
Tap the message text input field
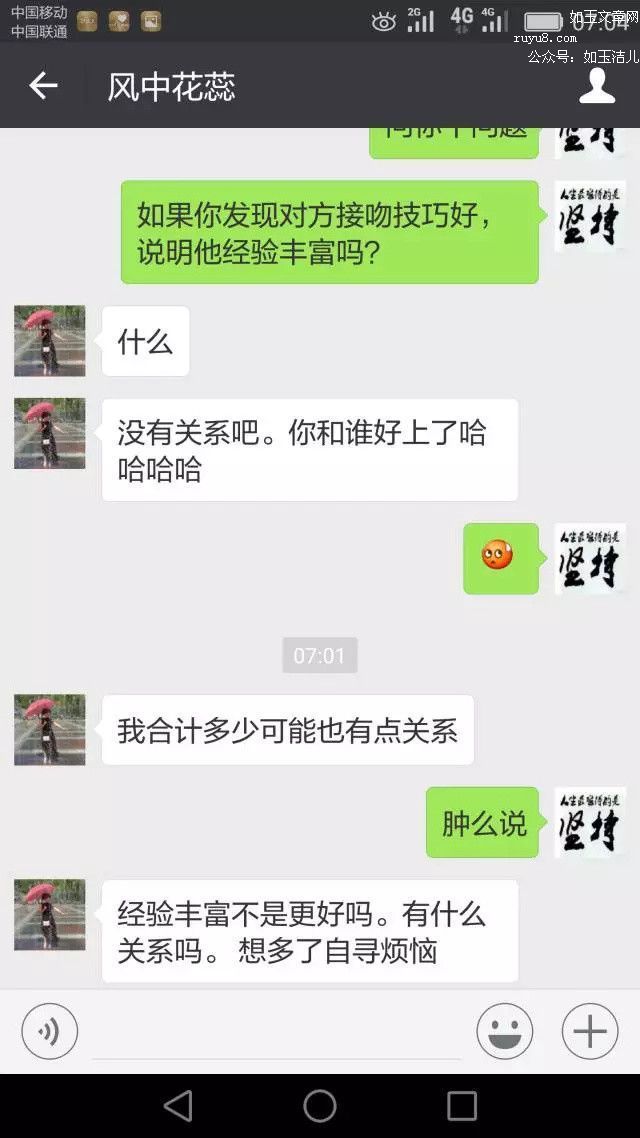275,1035
